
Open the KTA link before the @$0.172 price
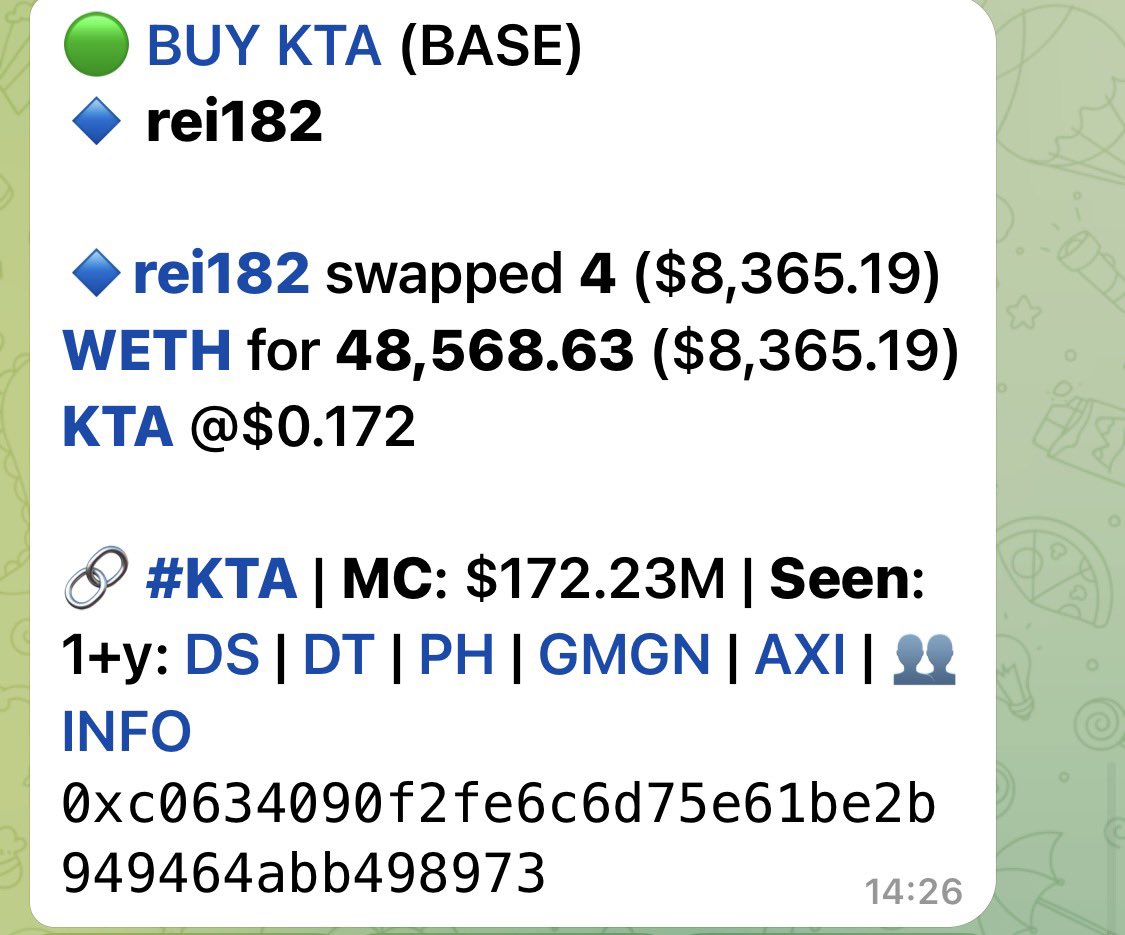118,427
